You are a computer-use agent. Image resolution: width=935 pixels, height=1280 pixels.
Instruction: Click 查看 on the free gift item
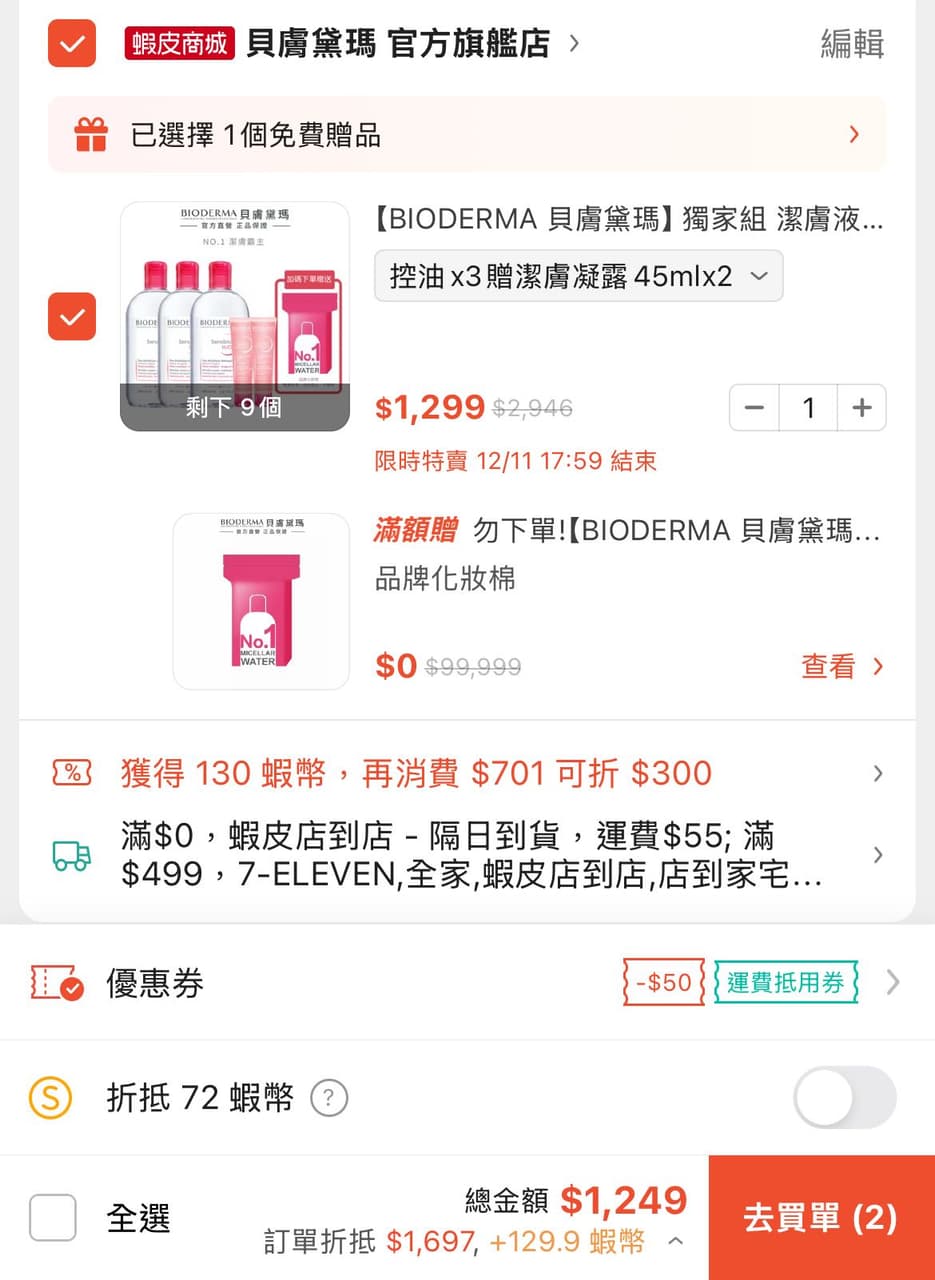coord(828,666)
